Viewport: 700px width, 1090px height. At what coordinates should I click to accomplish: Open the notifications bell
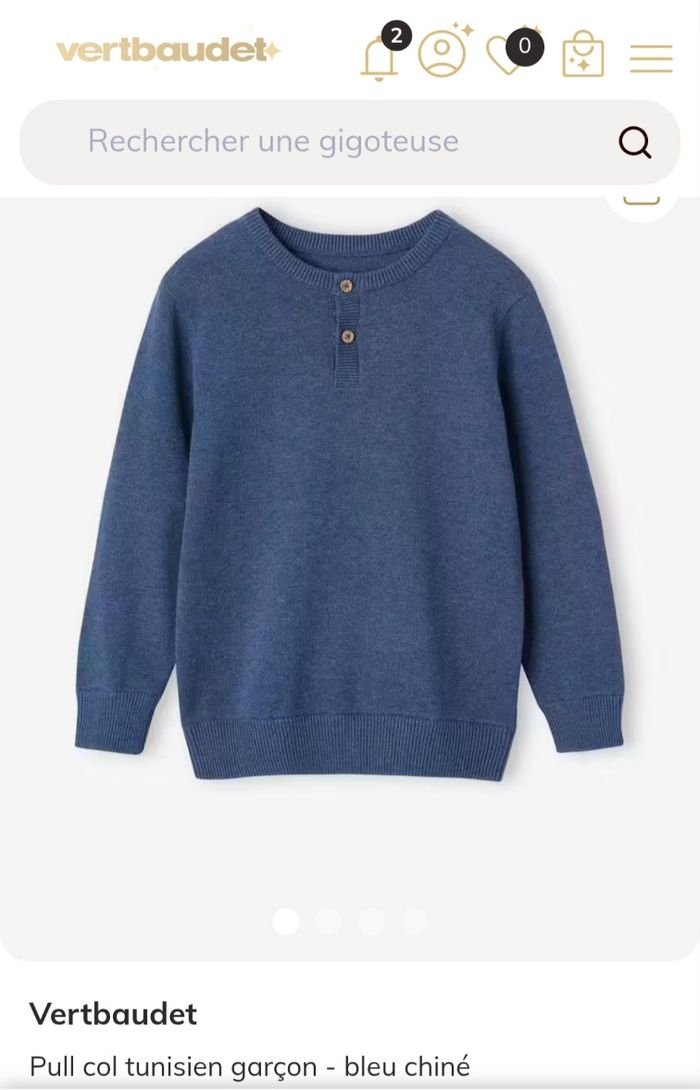(x=379, y=56)
